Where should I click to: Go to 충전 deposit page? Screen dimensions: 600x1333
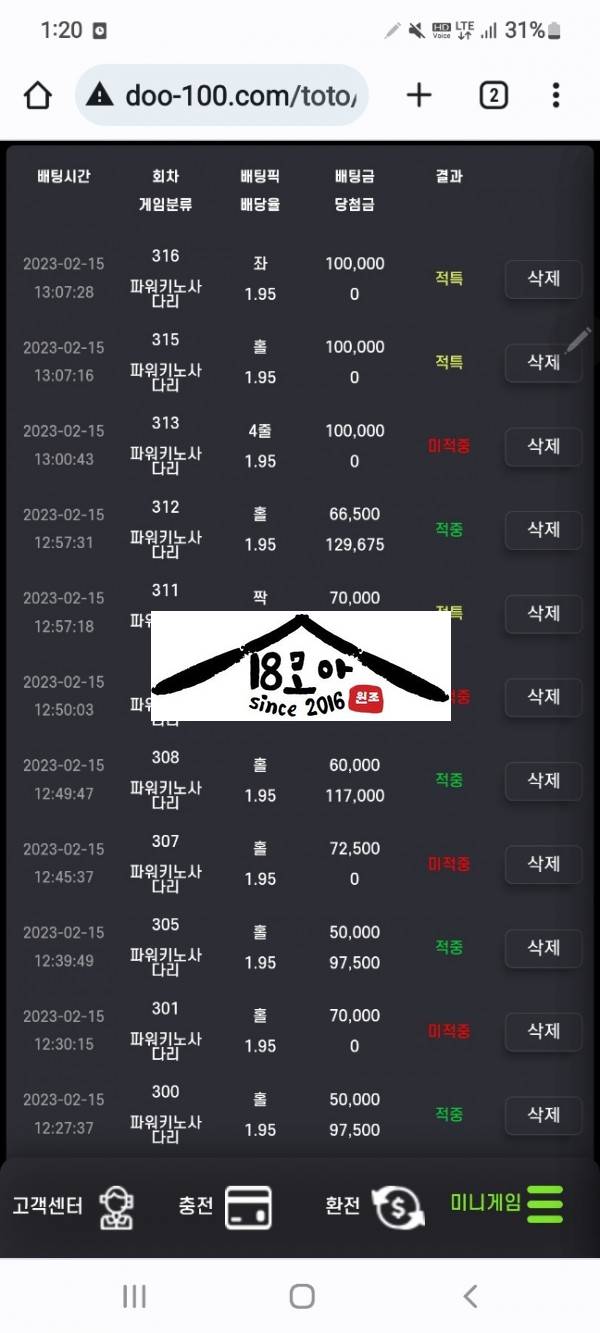(224, 1206)
